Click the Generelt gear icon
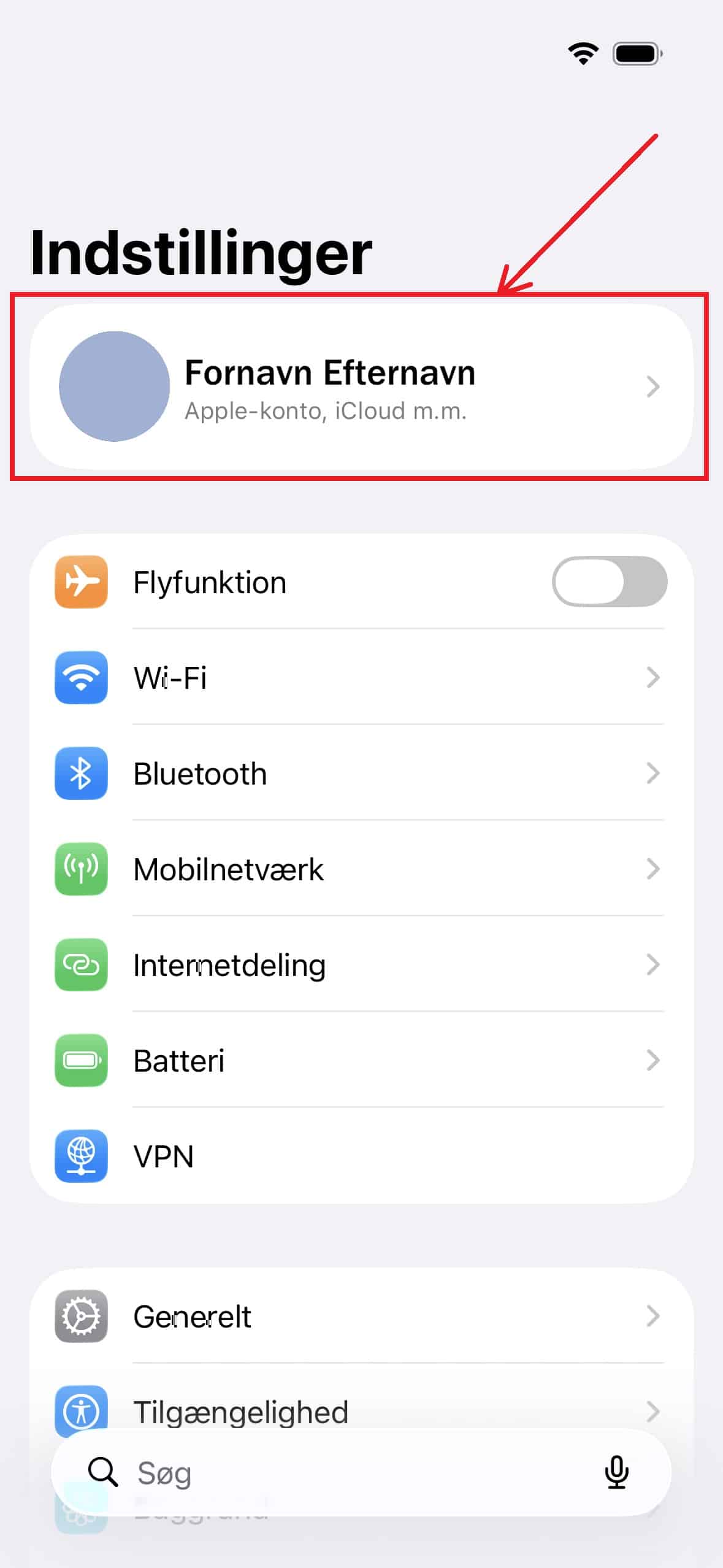The image size is (723, 1568). 82,1315
